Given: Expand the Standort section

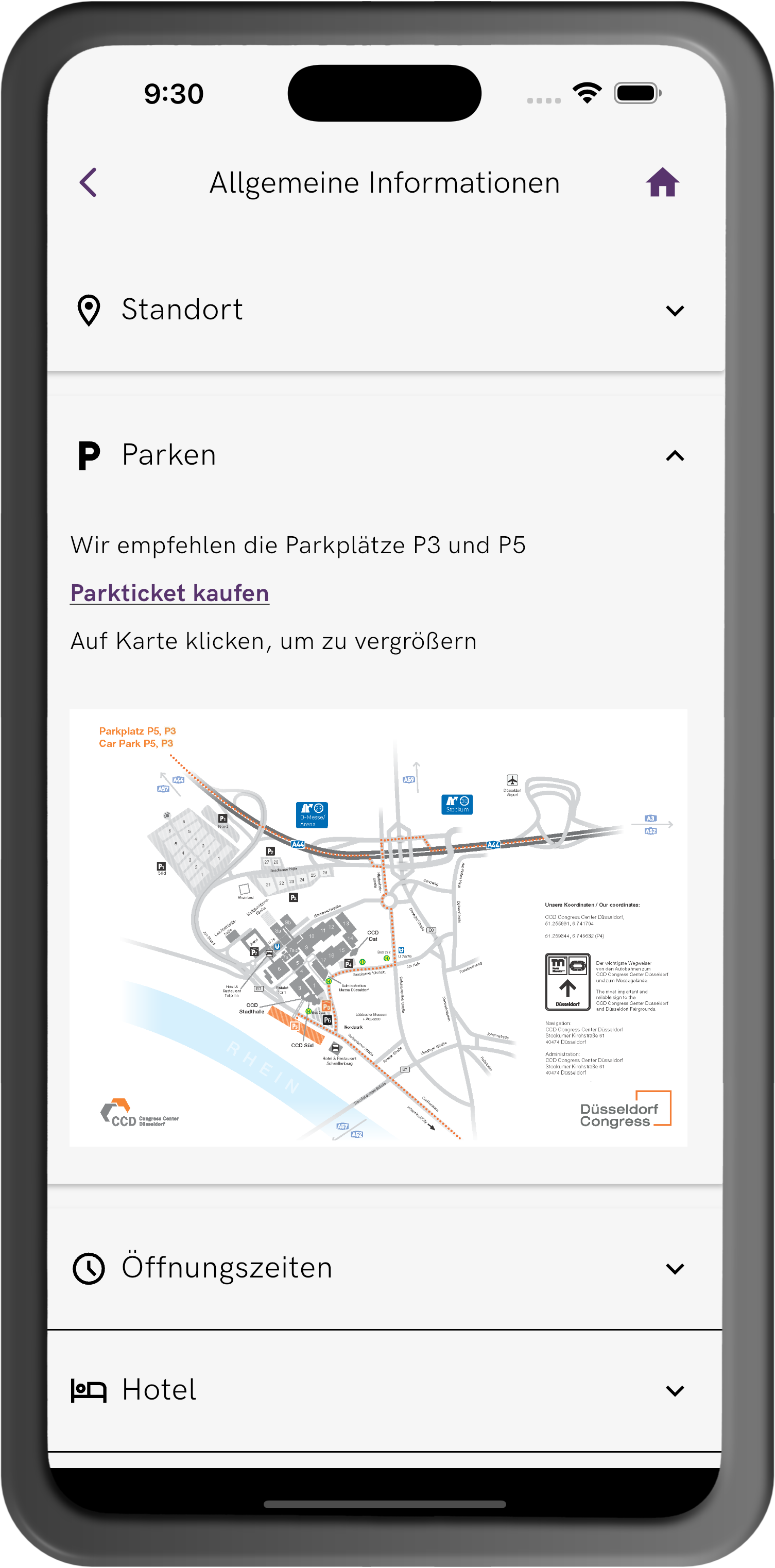Looking at the screenshot, I should coord(675,311).
